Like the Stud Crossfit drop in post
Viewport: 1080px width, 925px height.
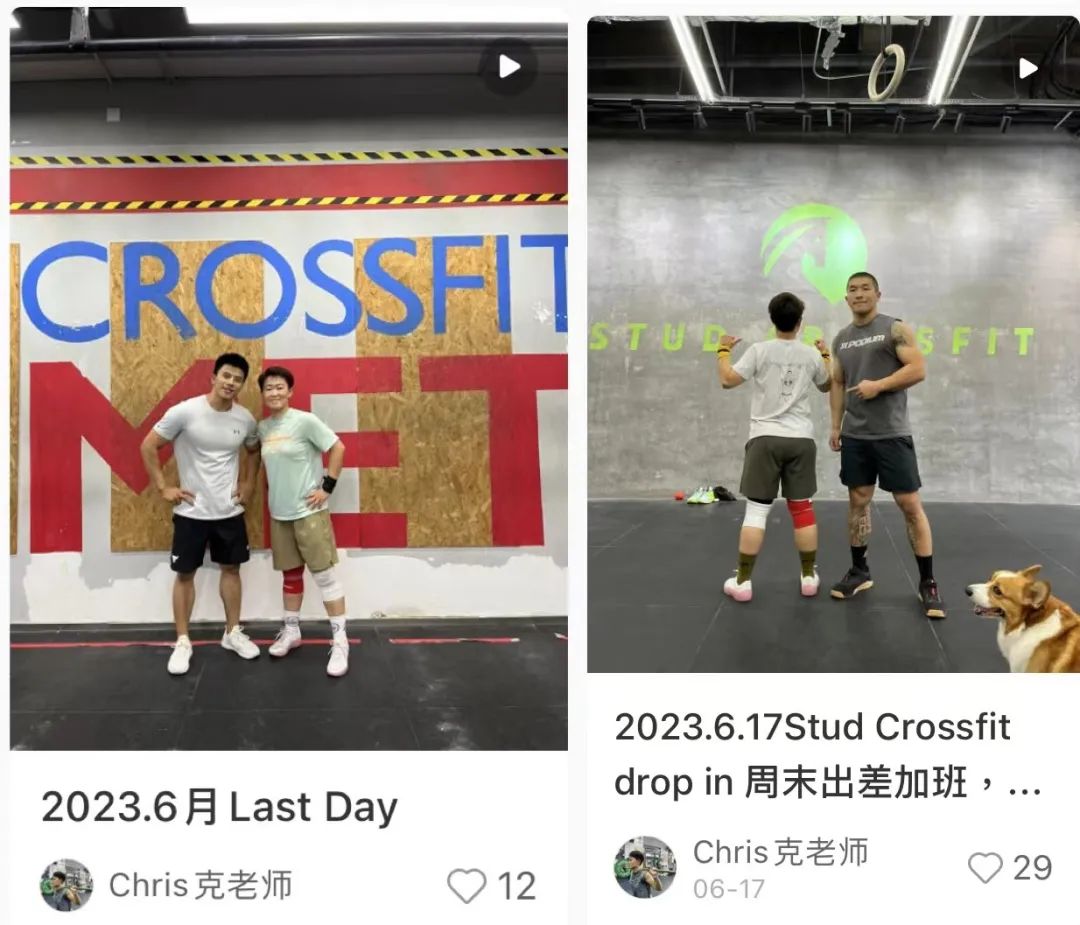coord(985,867)
